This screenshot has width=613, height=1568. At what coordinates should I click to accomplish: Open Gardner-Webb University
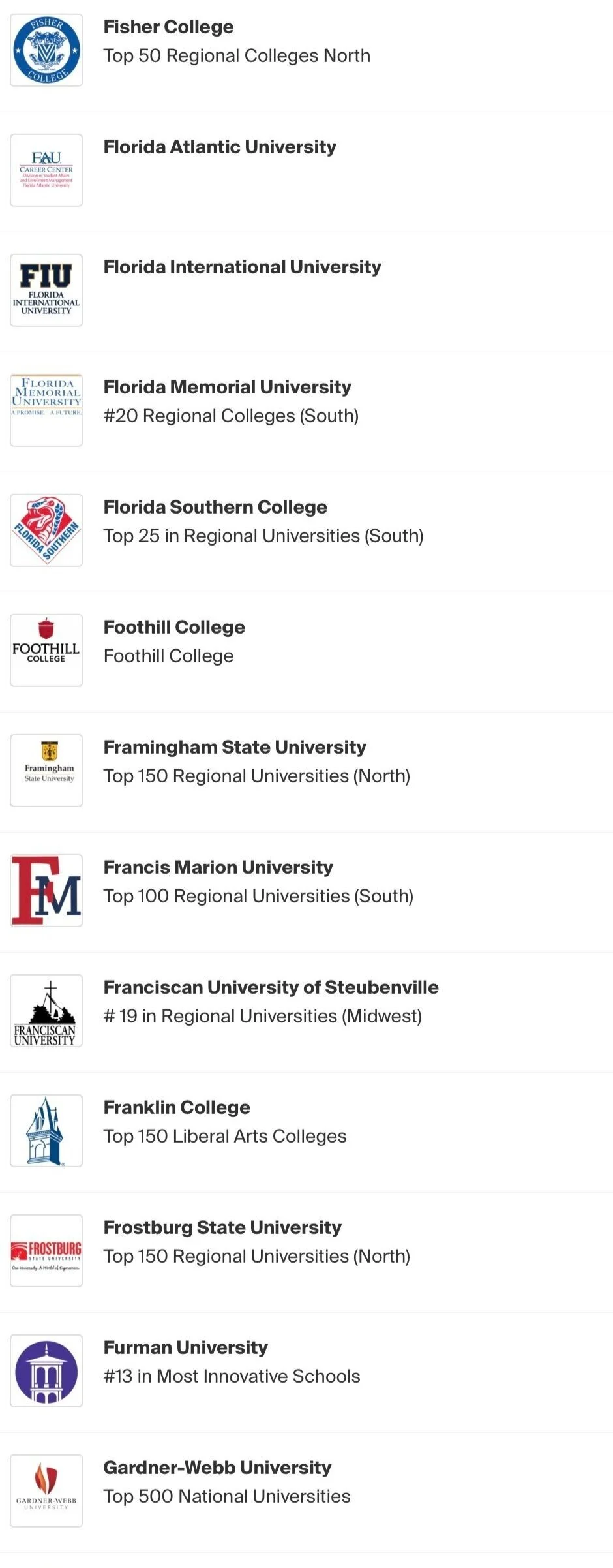(217, 1468)
